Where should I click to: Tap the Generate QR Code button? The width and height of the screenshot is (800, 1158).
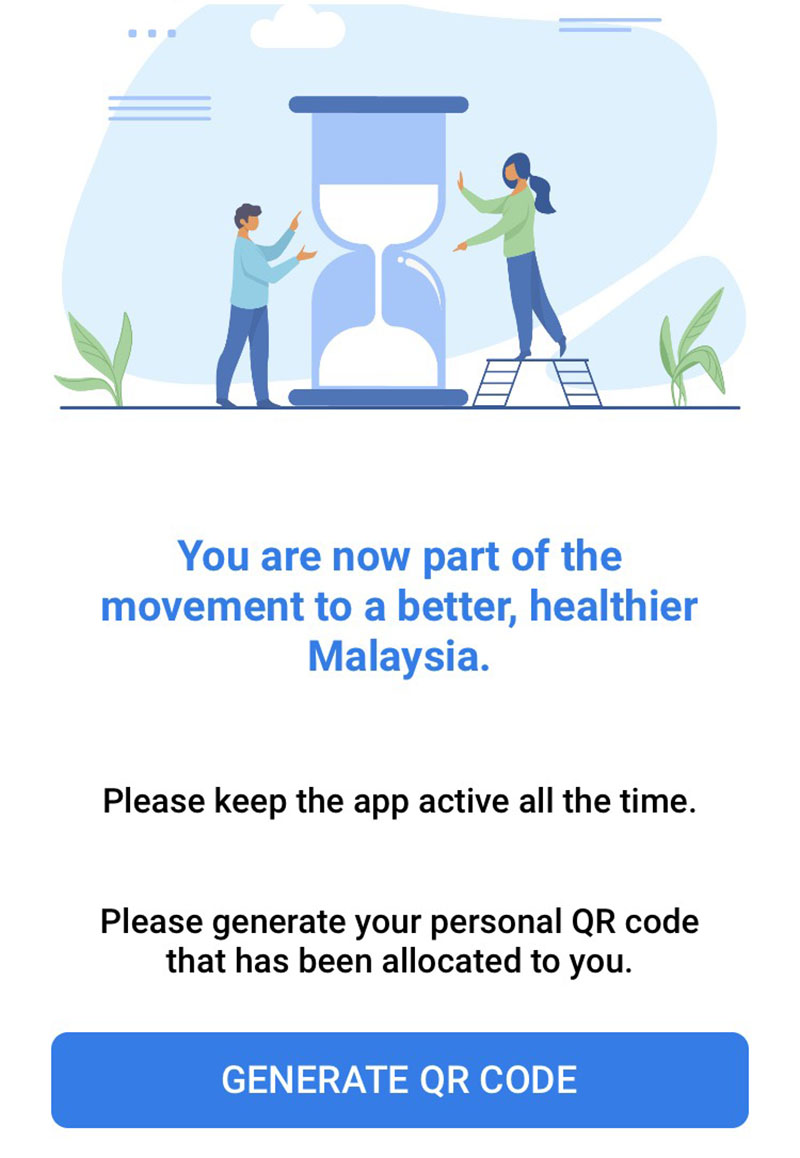tap(400, 1080)
